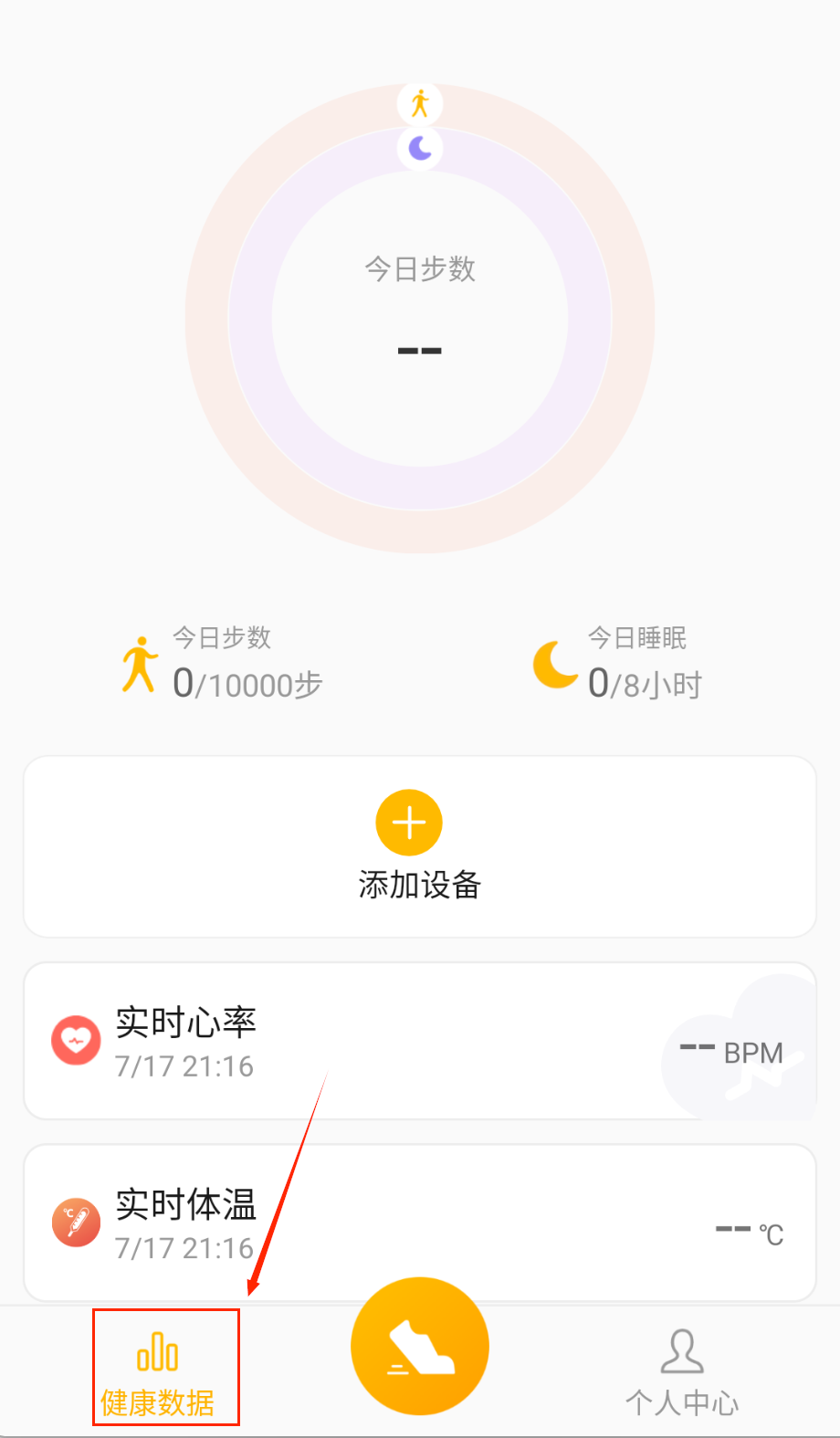This screenshot has width=840, height=1438.
Task: Open the 实时体温 card
Action: 419,1223
